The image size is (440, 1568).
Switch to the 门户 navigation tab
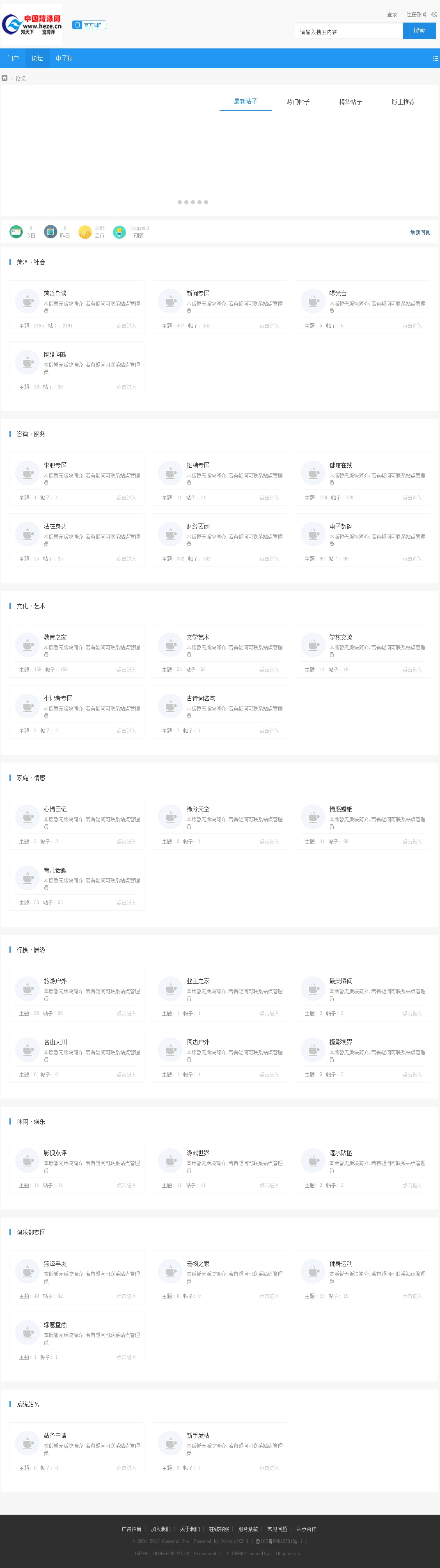click(x=14, y=58)
